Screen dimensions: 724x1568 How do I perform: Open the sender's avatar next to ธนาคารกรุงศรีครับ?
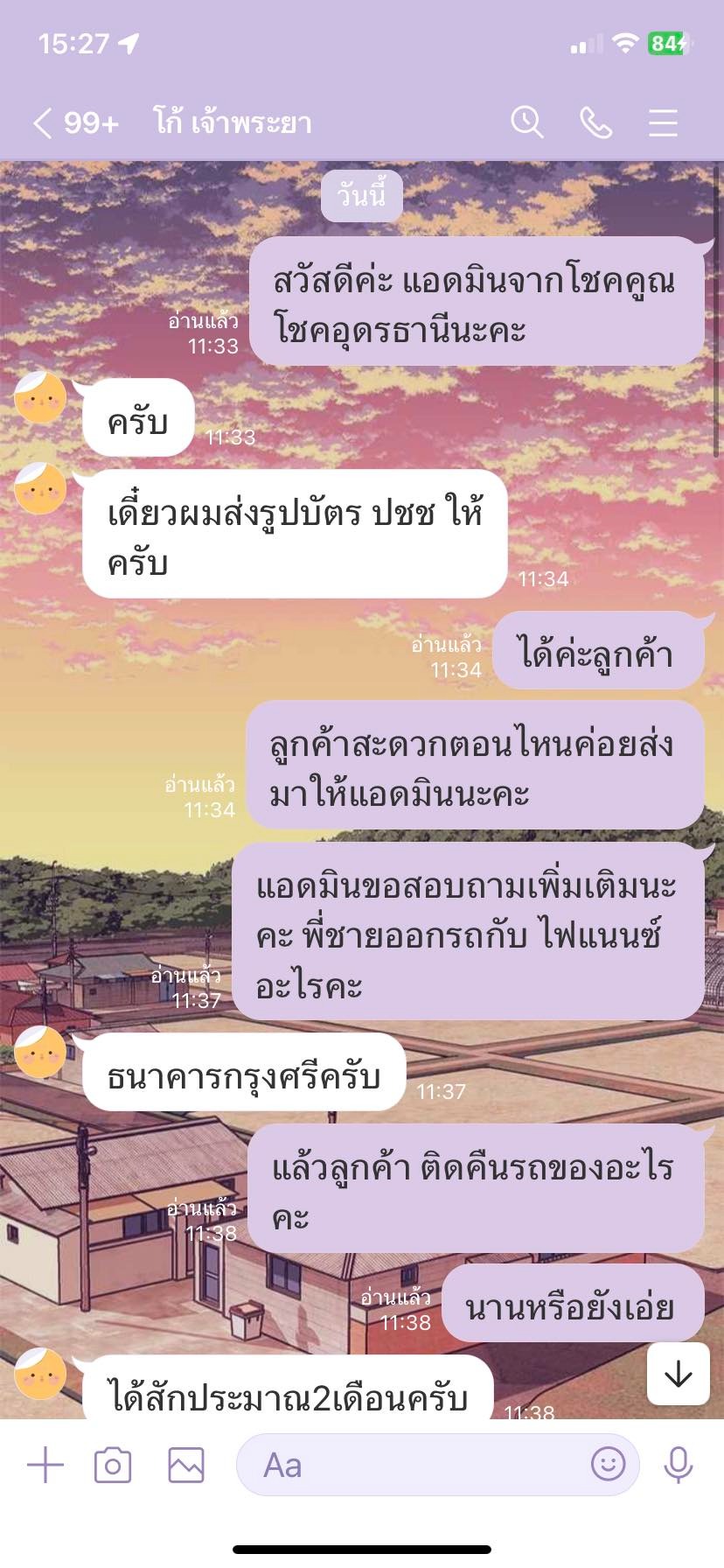click(40, 1052)
